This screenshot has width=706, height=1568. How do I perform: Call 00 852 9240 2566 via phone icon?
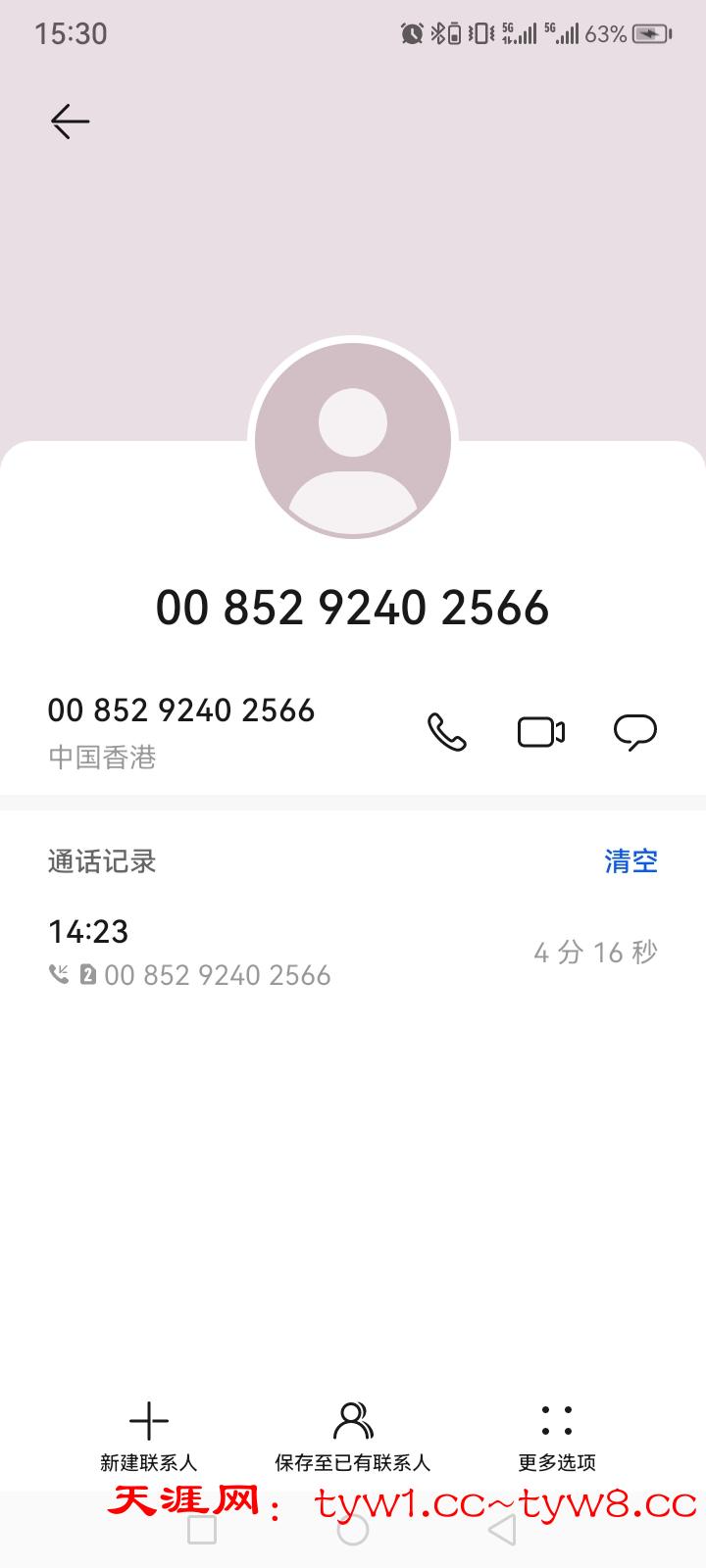pyautogui.click(x=447, y=732)
